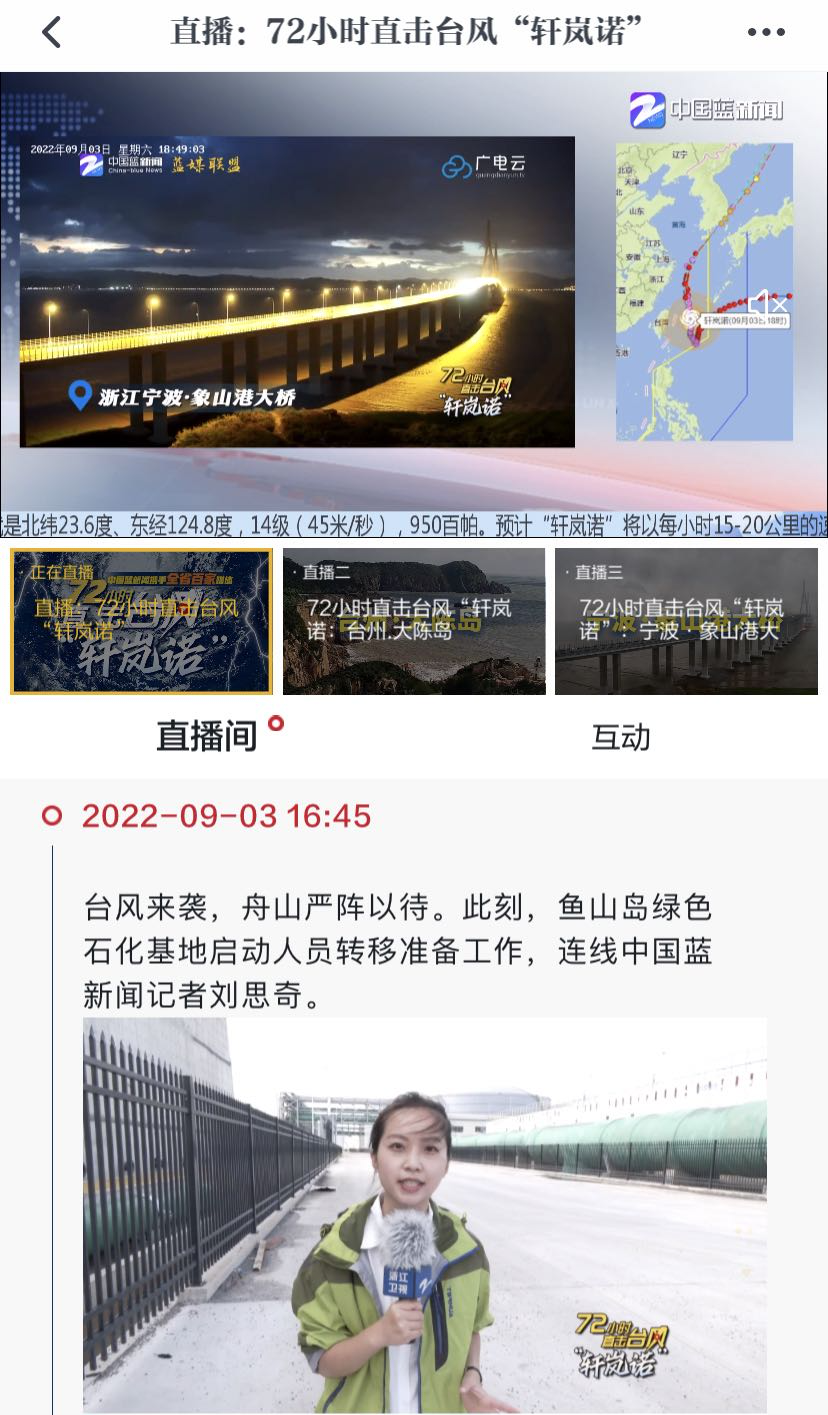Switch to 直播二 台州·大陈岛 stream
The height and width of the screenshot is (1415, 828).
click(414, 621)
